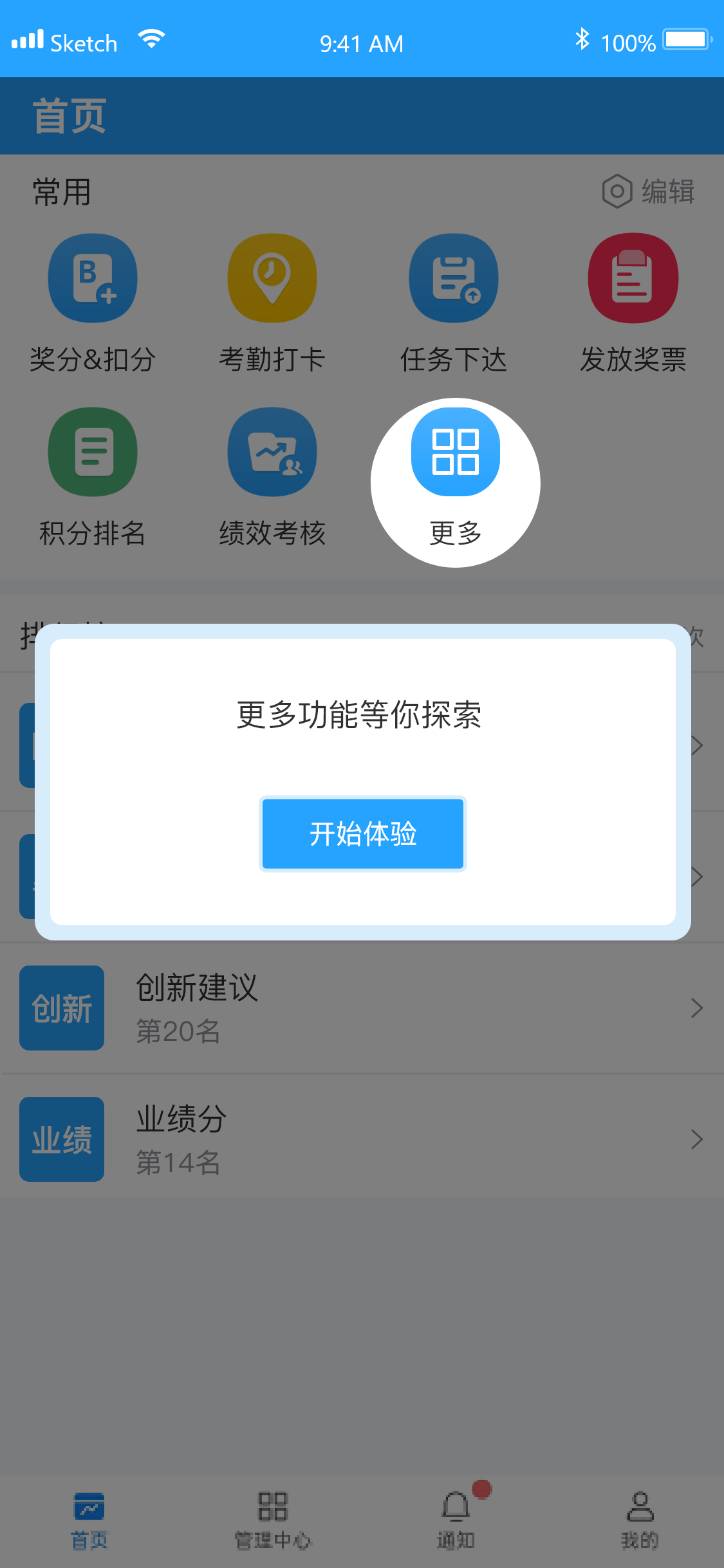Open the 业绩分 ranking row
724x1568 pixels.
(362, 1139)
